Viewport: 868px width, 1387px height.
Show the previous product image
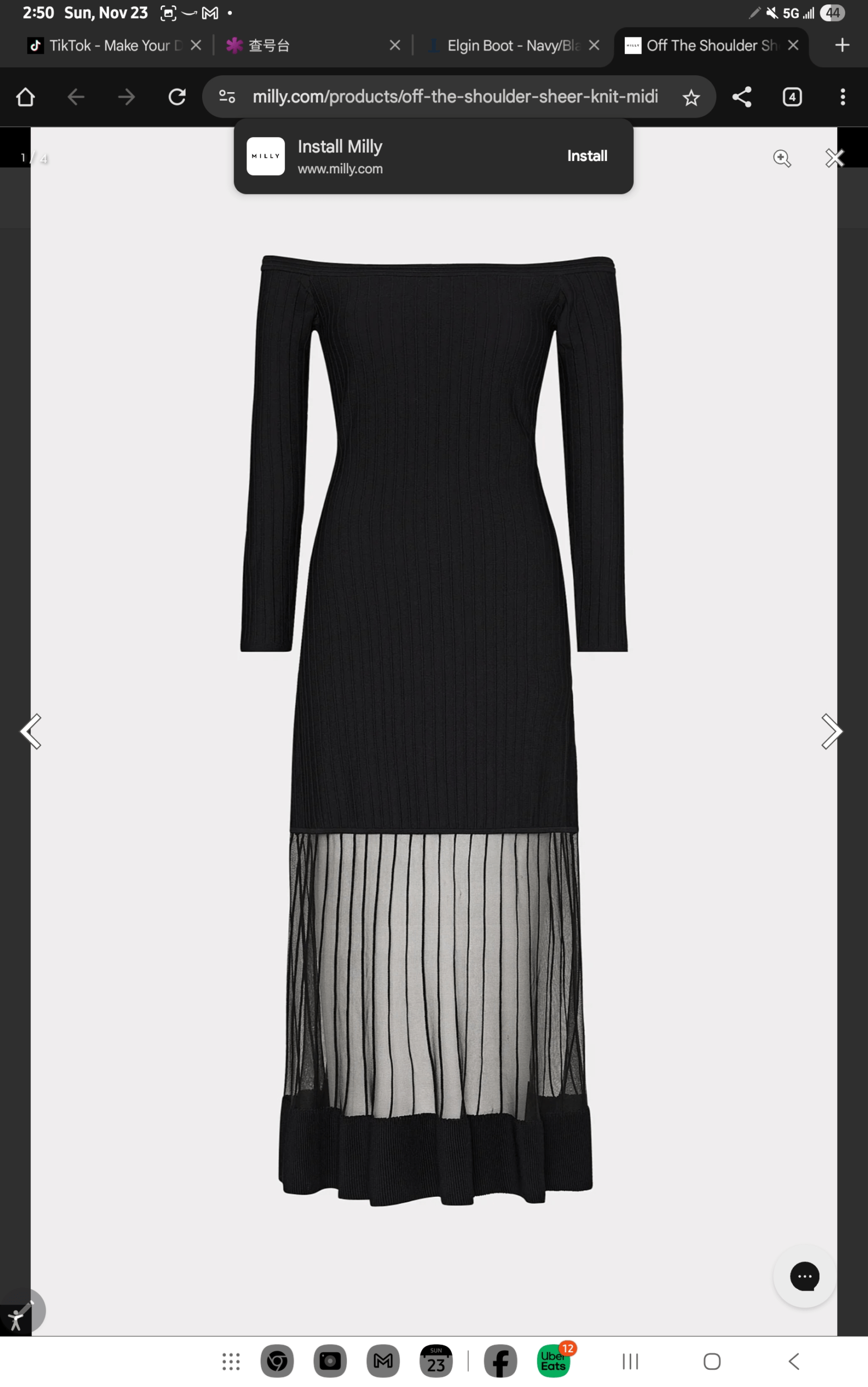(31, 731)
